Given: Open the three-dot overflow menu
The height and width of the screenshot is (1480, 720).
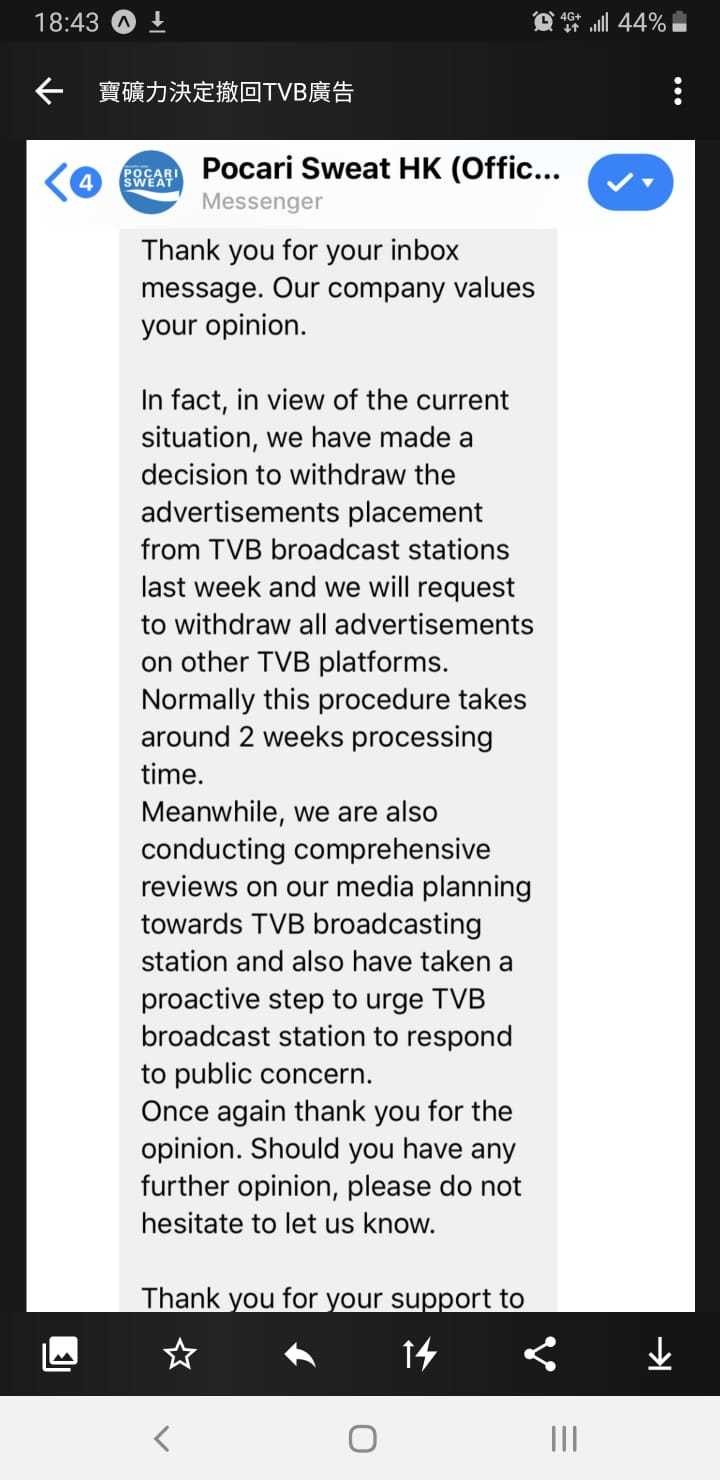Looking at the screenshot, I should 678,92.
